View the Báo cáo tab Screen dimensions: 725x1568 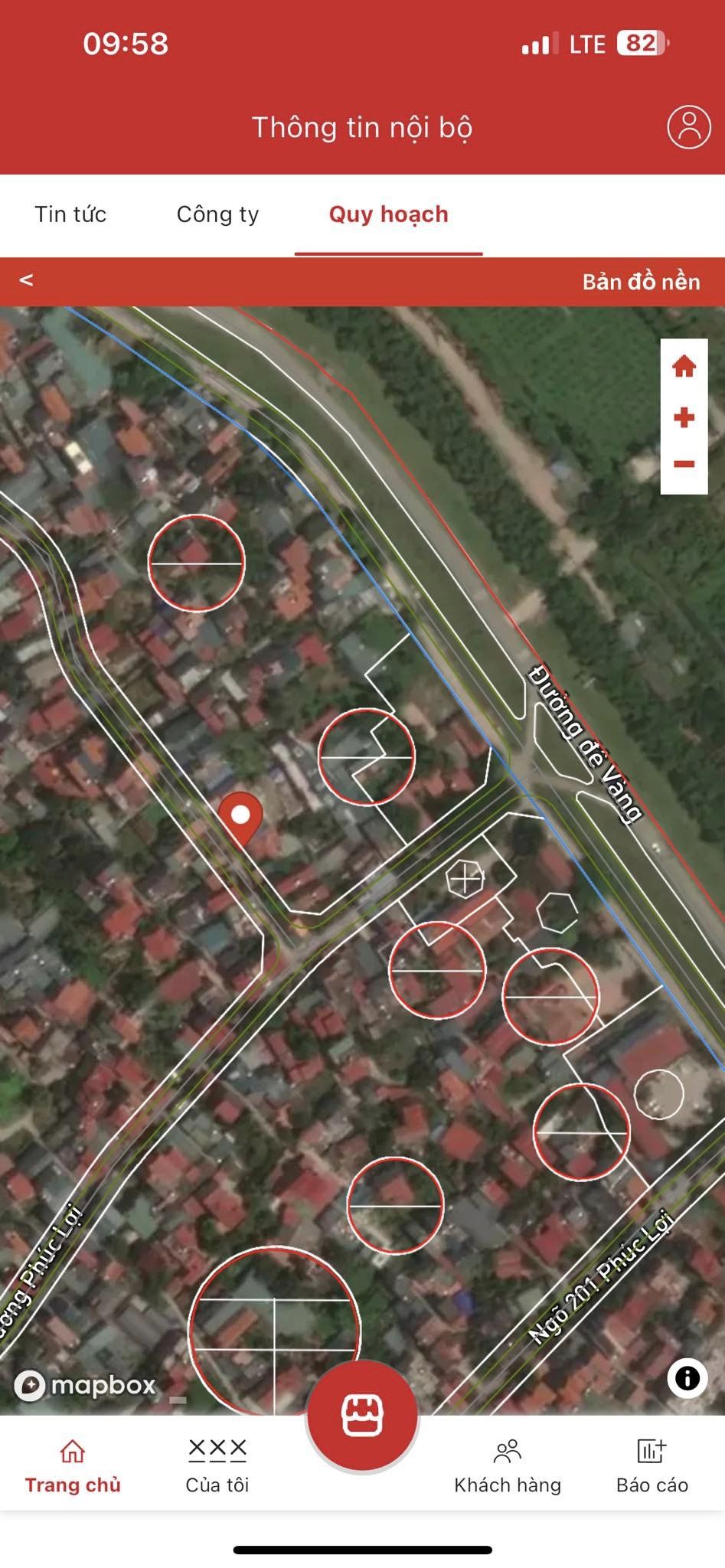(652, 1465)
